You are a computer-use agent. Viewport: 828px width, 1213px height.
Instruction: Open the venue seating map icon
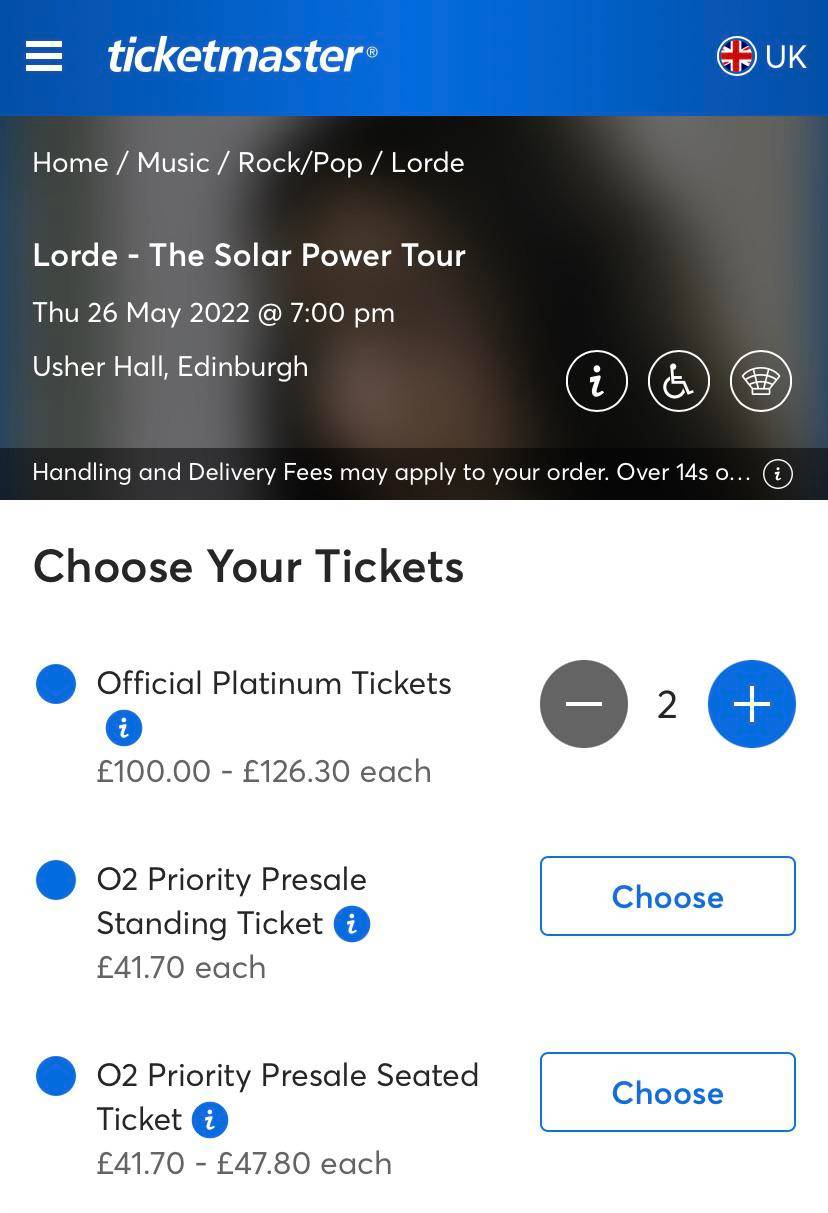pos(760,381)
